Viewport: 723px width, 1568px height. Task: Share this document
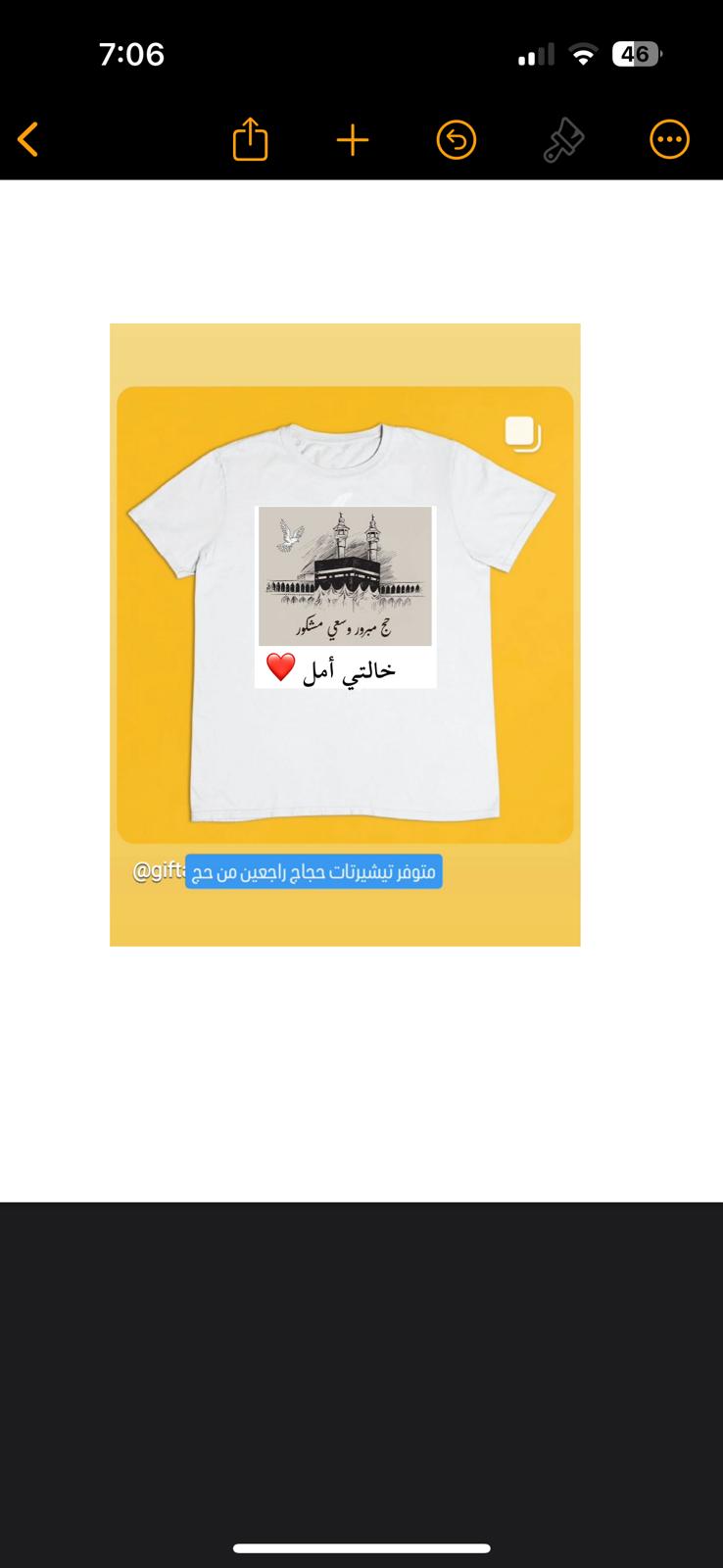pyautogui.click(x=250, y=139)
